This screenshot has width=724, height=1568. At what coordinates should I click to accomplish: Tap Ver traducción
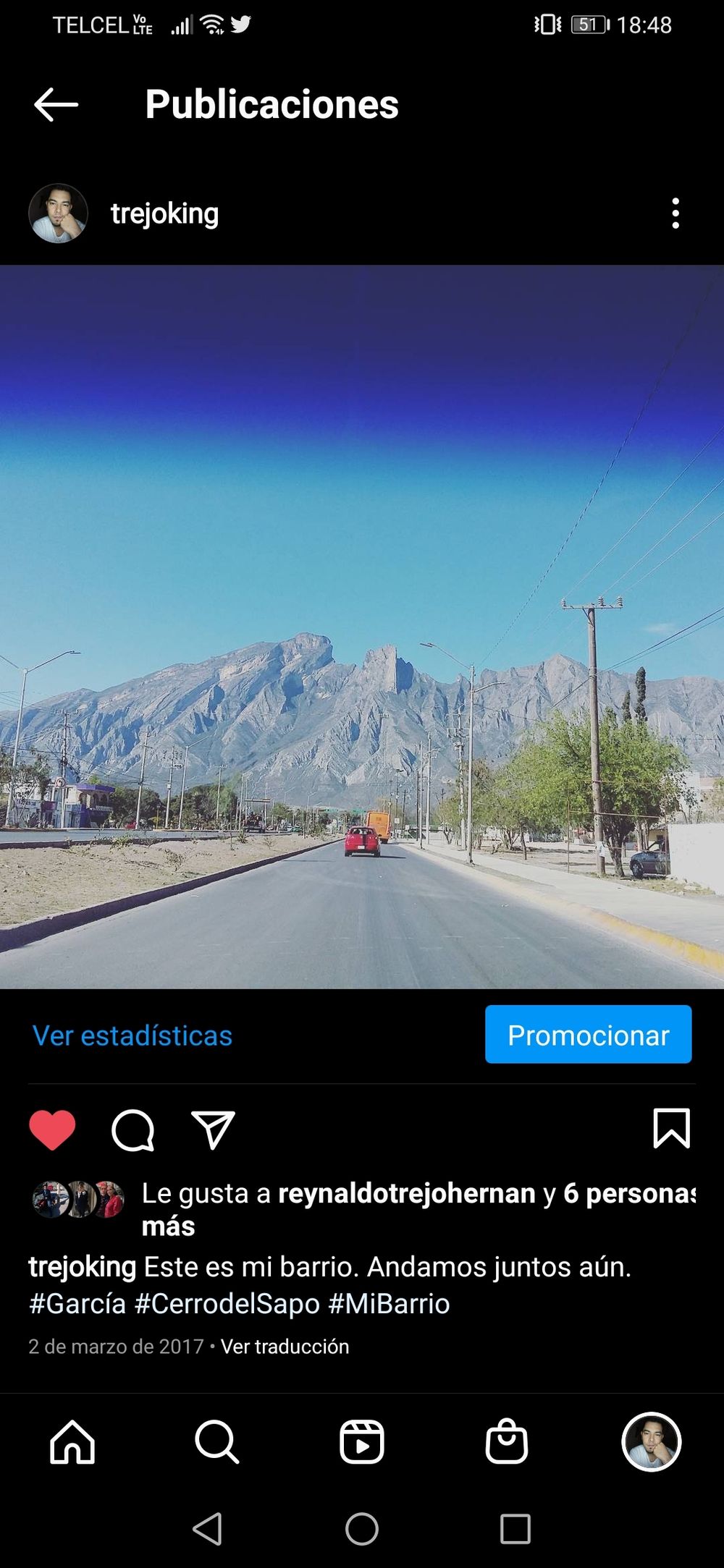[285, 1347]
